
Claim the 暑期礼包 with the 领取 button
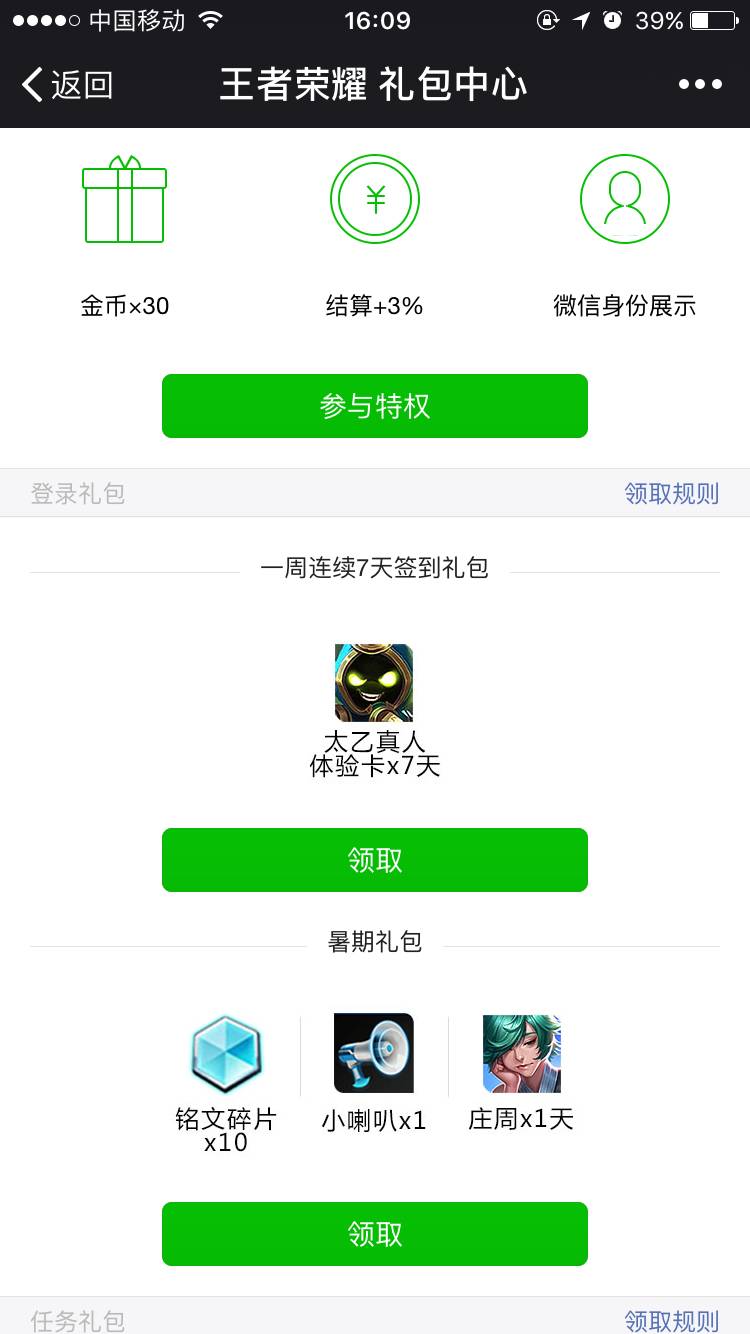pyautogui.click(x=375, y=1234)
